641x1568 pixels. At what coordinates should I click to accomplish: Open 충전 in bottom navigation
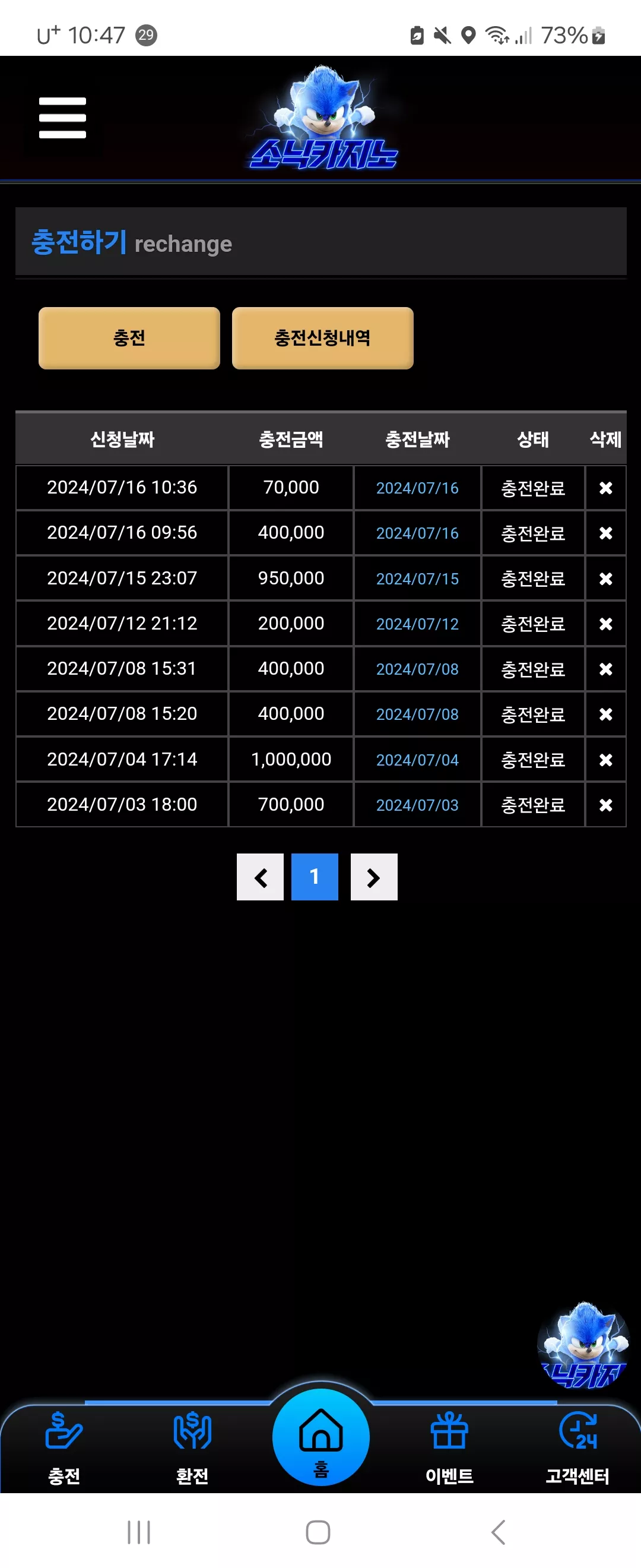click(x=64, y=1447)
